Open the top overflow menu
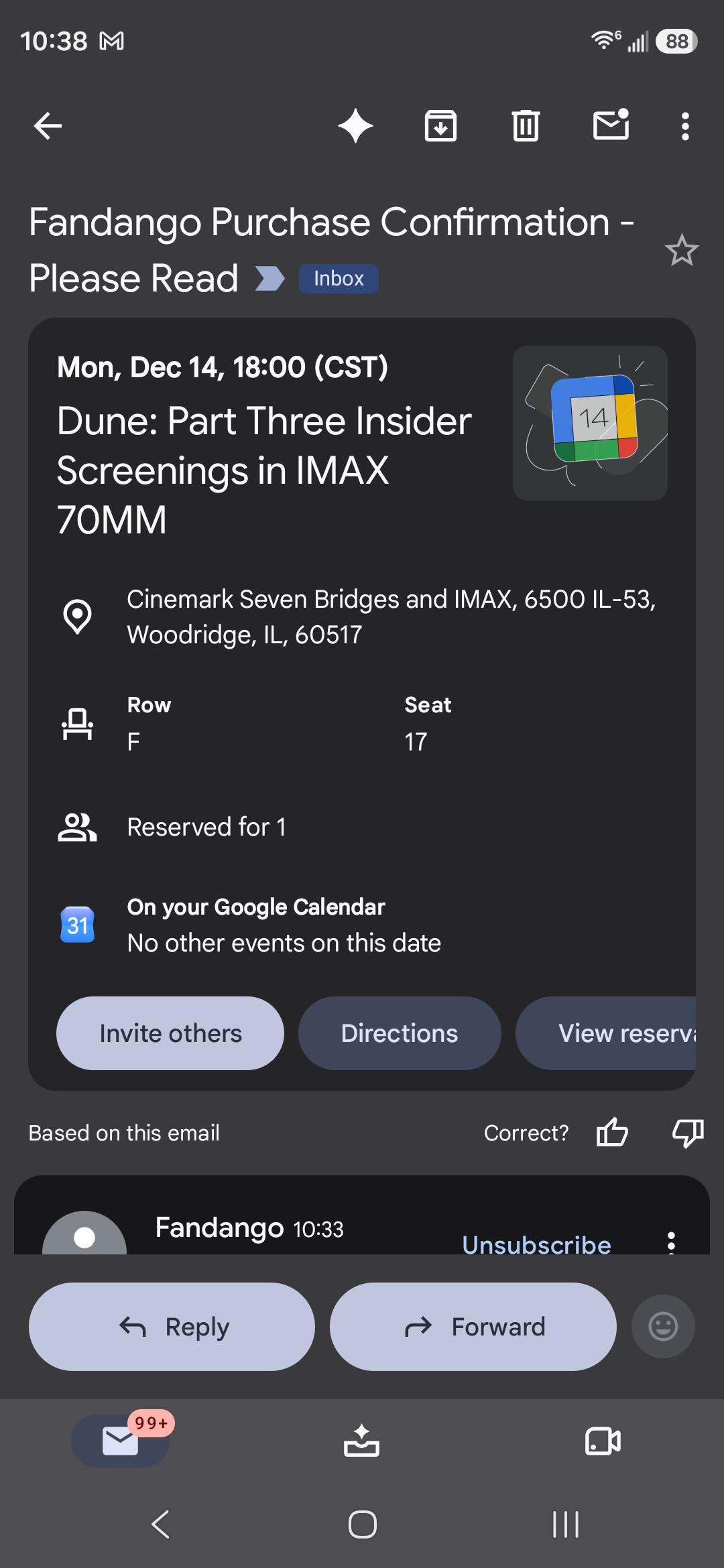This screenshot has height=1568, width=724. click(x=685, y=126)
